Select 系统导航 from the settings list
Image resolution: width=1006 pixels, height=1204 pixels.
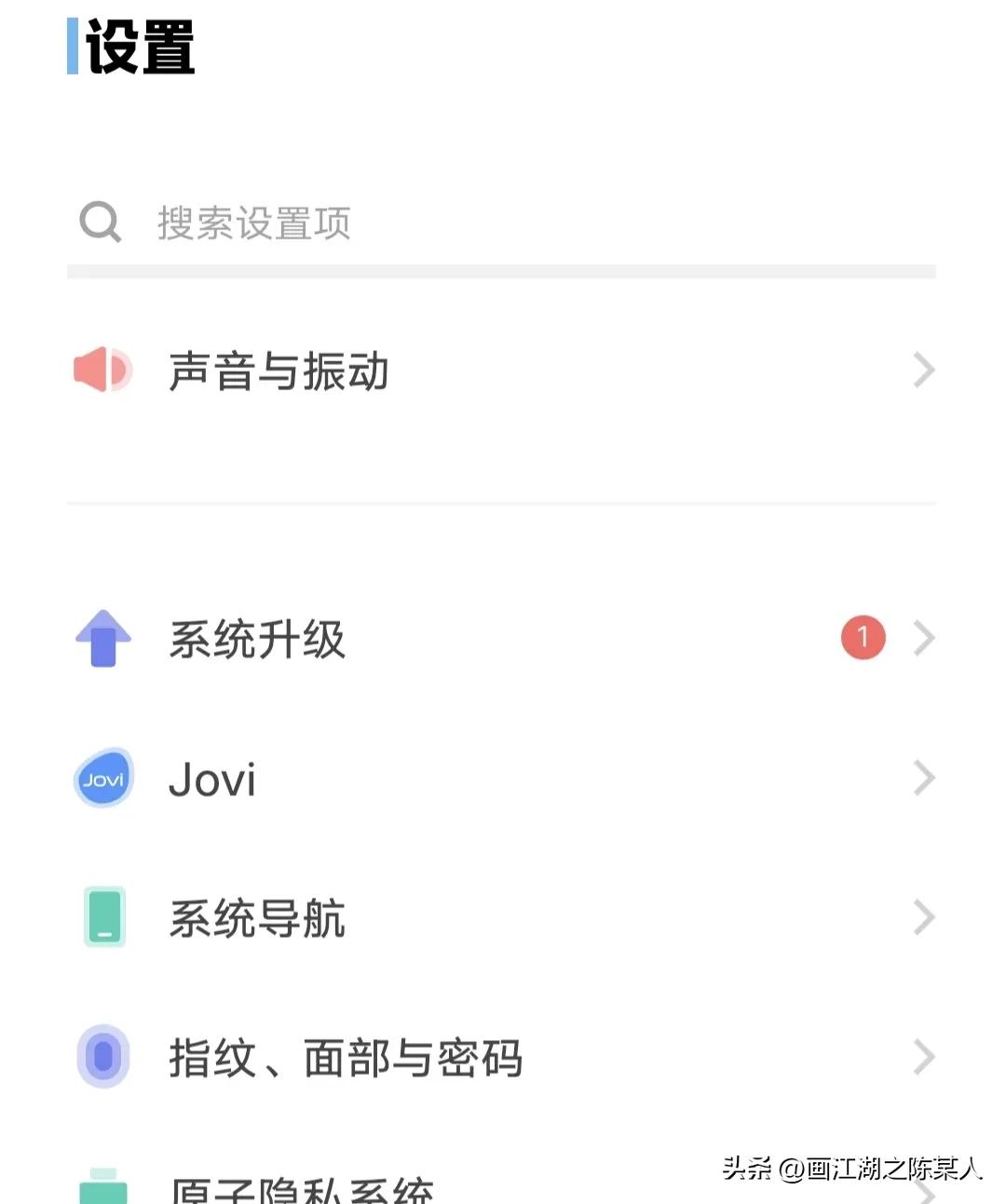point(259,918)
